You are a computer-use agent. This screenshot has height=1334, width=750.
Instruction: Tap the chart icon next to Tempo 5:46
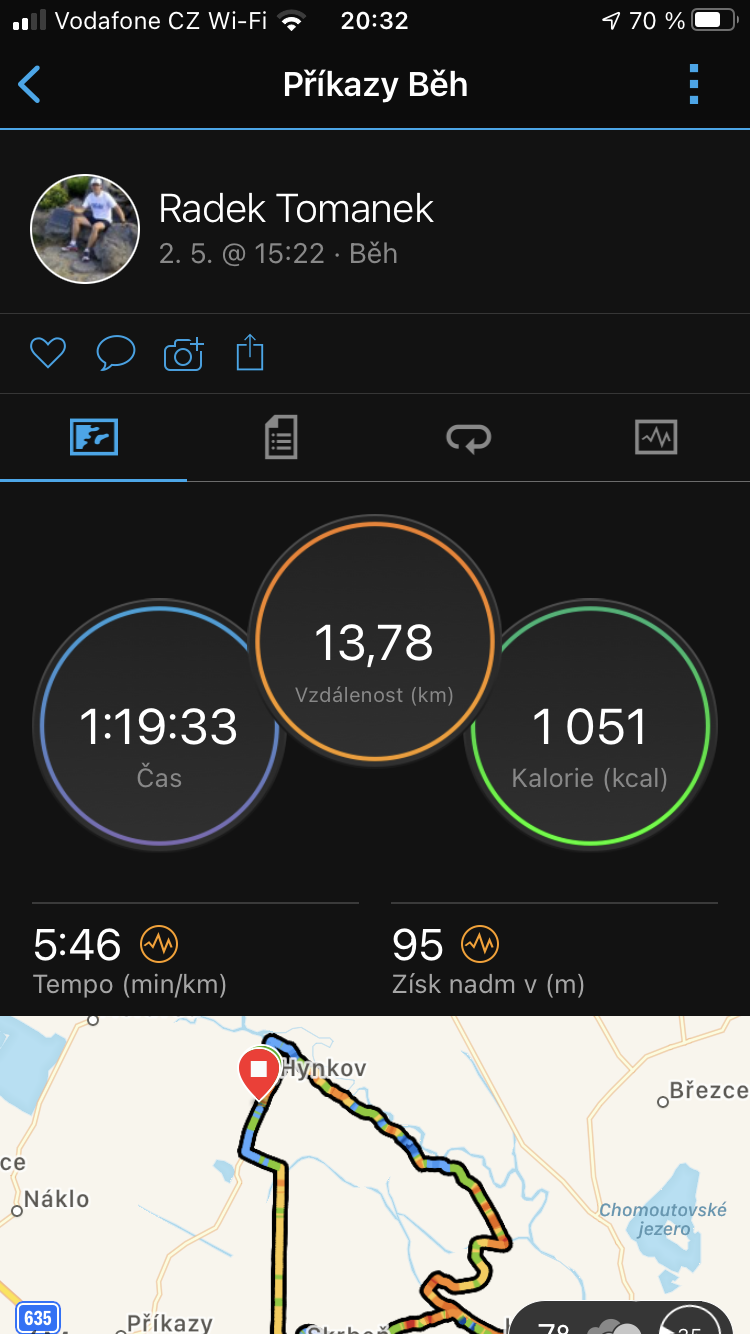coord(158,943)
